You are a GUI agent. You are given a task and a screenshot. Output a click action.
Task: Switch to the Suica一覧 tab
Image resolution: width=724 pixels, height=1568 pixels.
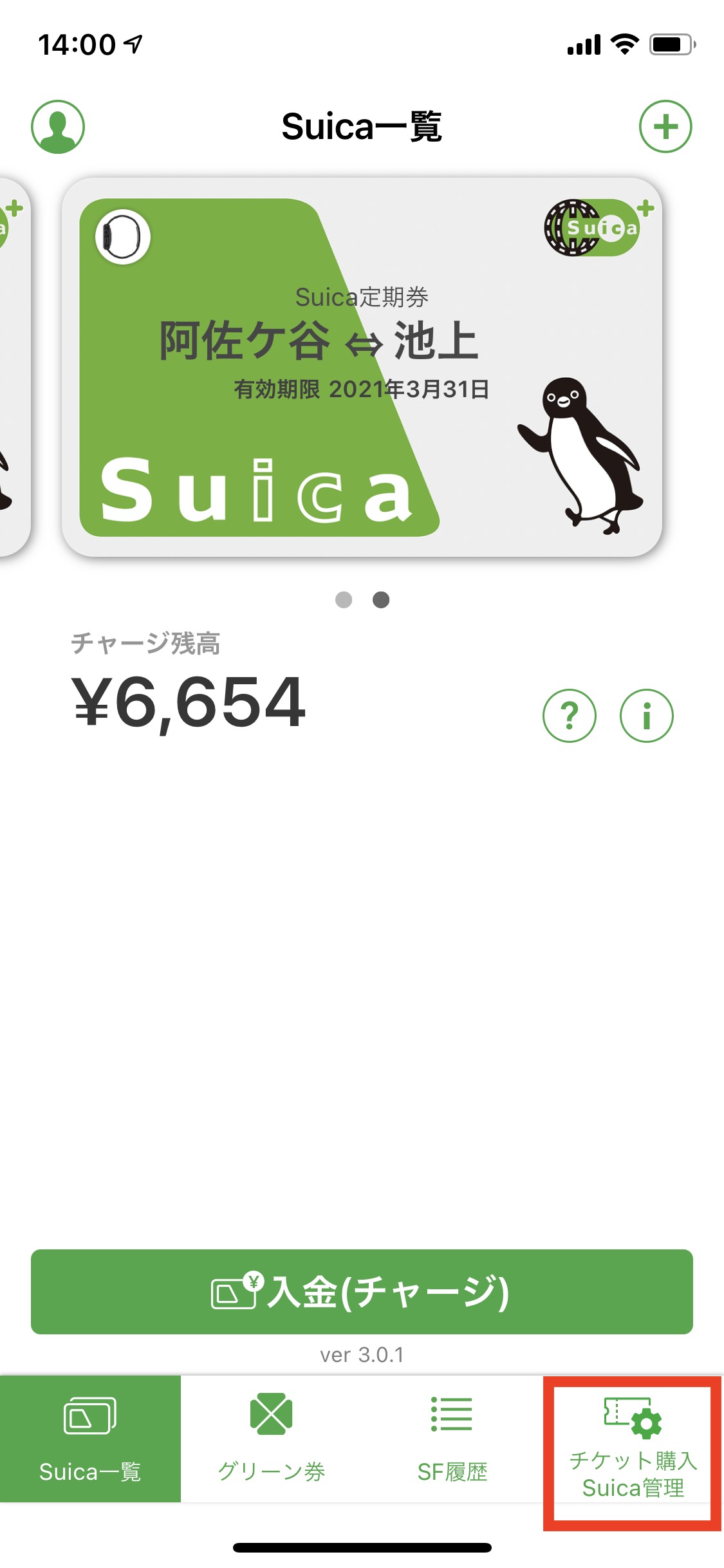[x=90, y=1439]
